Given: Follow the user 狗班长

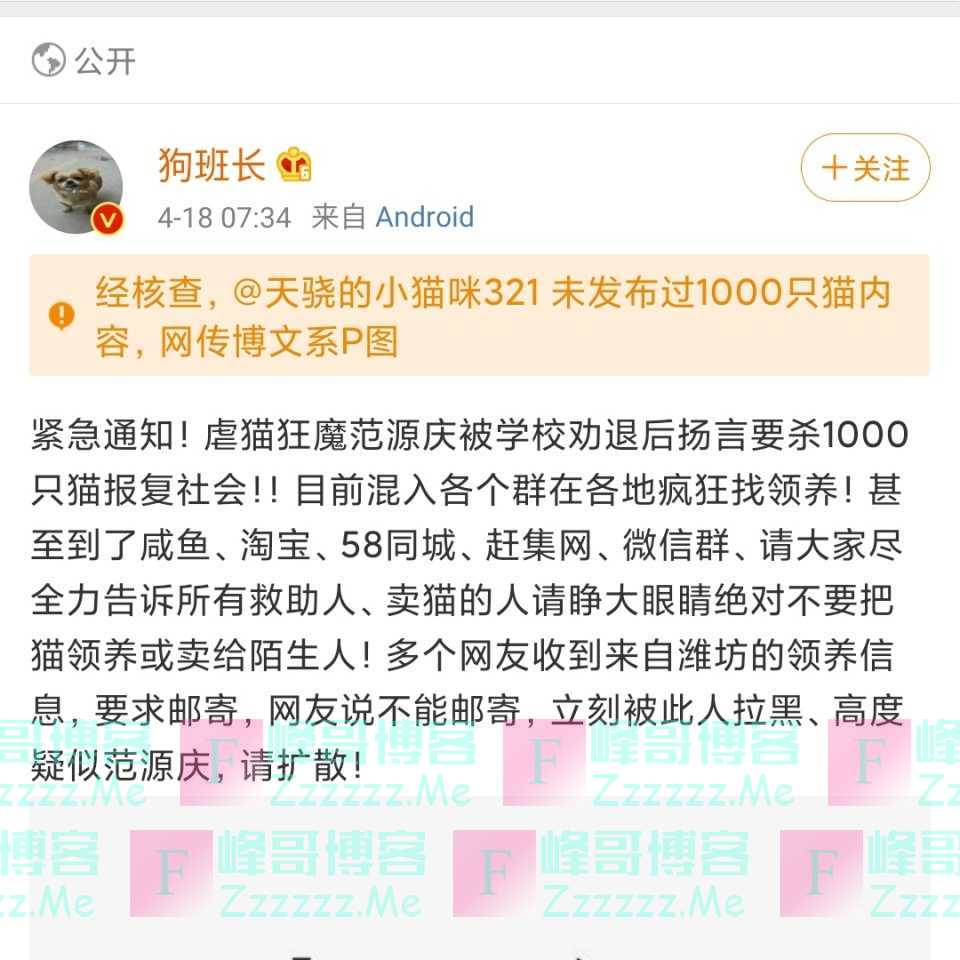Looking at the screenshot, I should coord(865,168).
